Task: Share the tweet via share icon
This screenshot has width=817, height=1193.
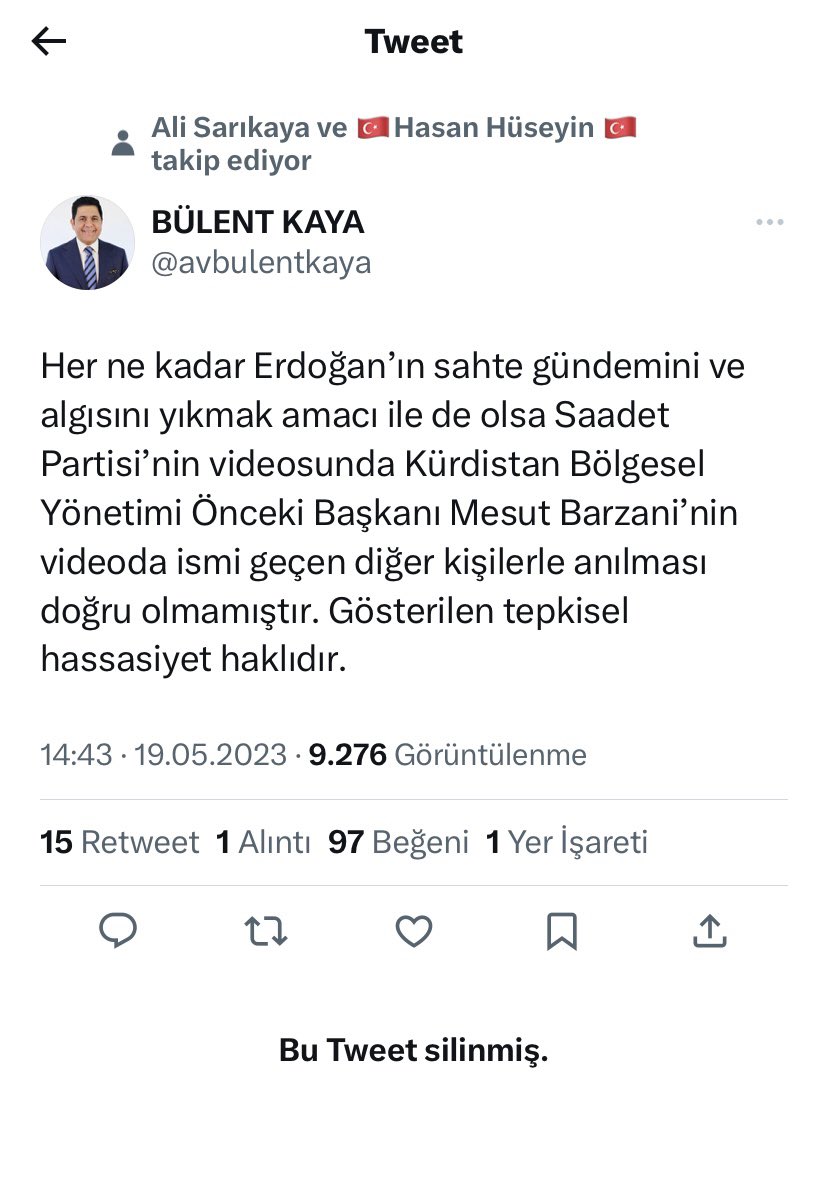Action: pyautogui.click(x=708, y=931)
